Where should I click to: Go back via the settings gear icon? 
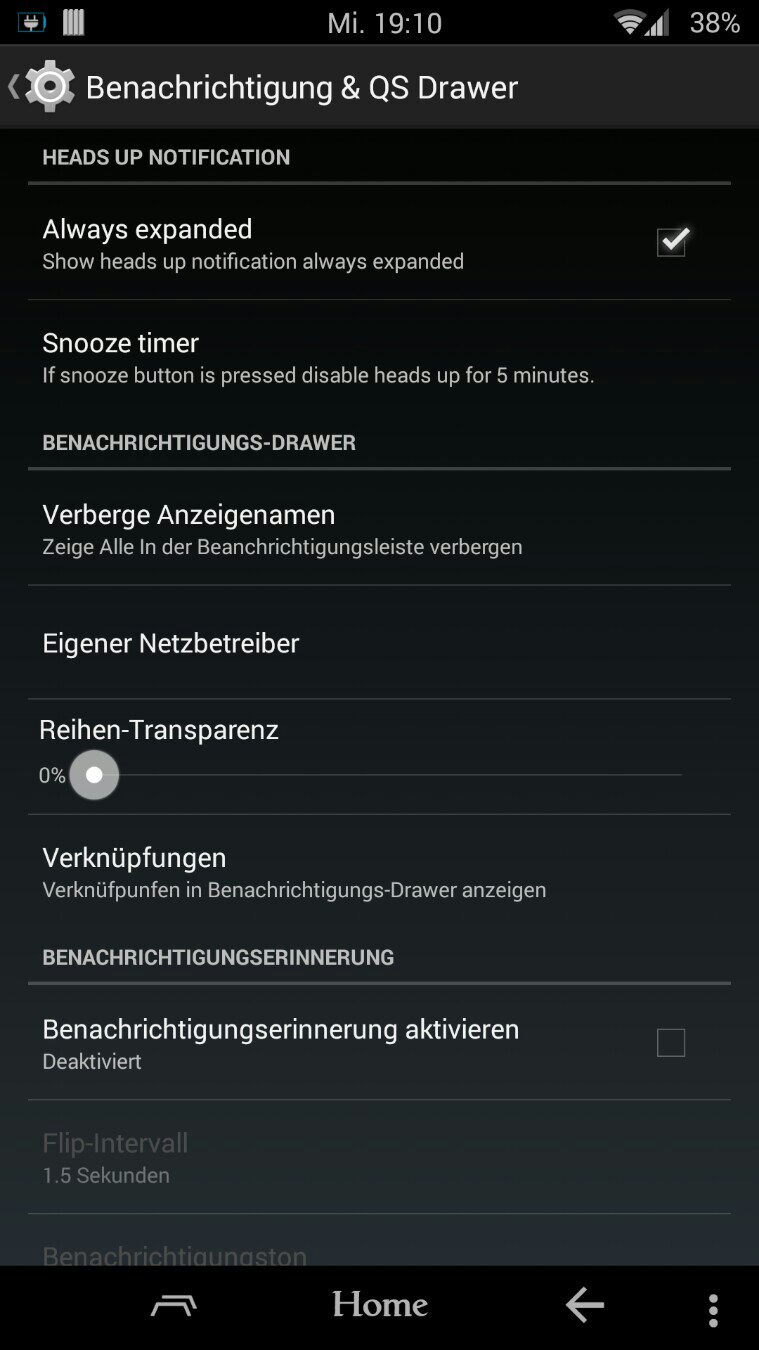(49, 87)
